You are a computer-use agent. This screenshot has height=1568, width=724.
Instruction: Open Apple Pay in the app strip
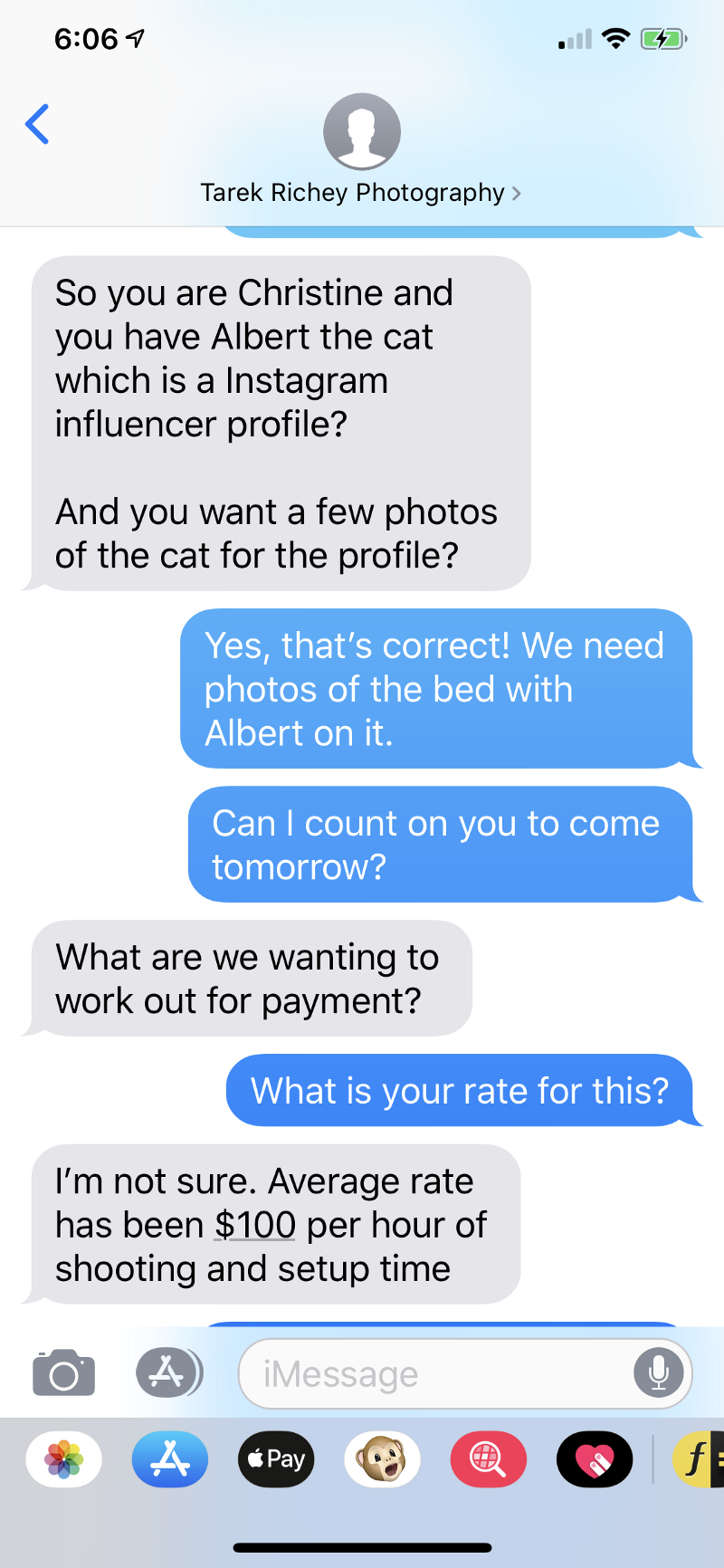pos(276,1459)
